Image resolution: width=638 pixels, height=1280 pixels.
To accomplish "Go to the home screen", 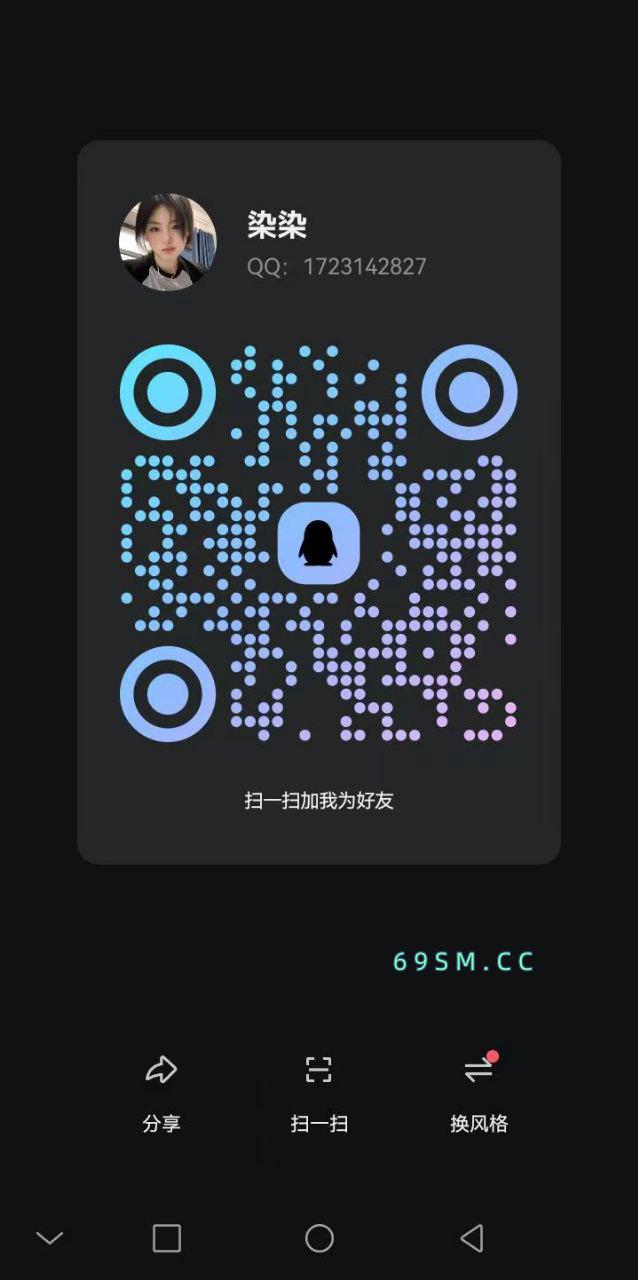I will point(319,1238).
